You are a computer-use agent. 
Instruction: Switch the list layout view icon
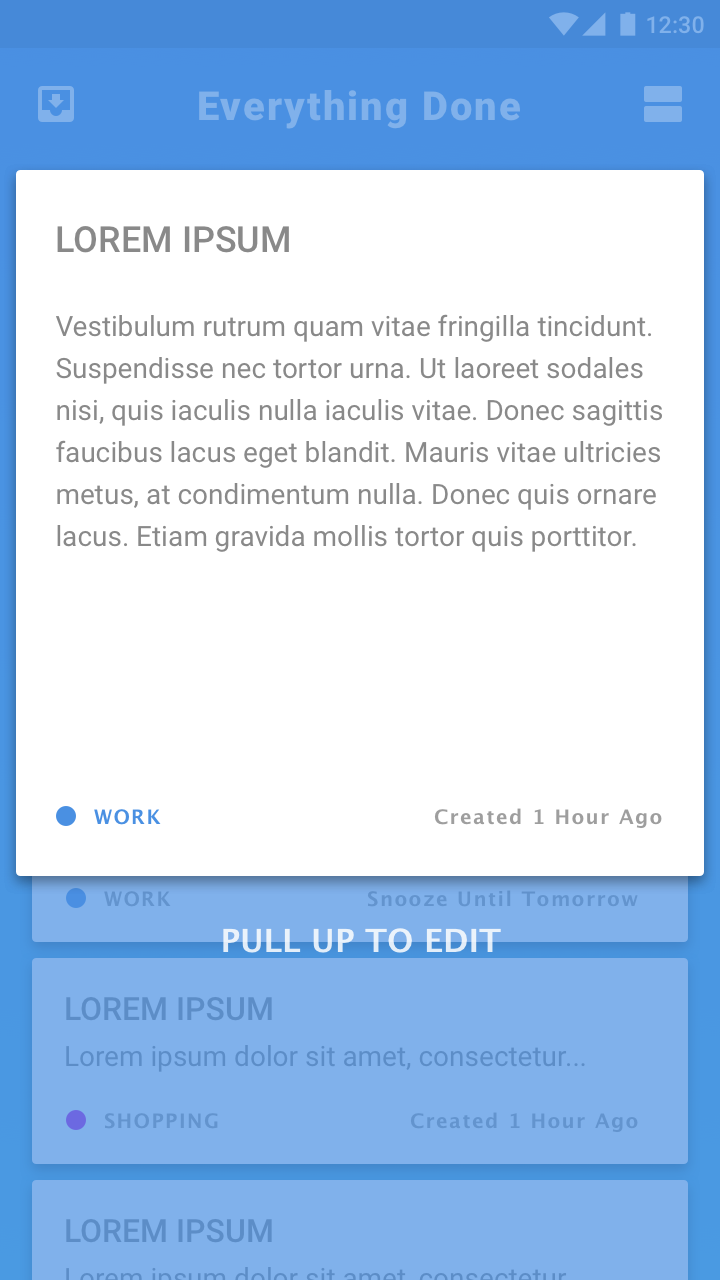point(663,105)
